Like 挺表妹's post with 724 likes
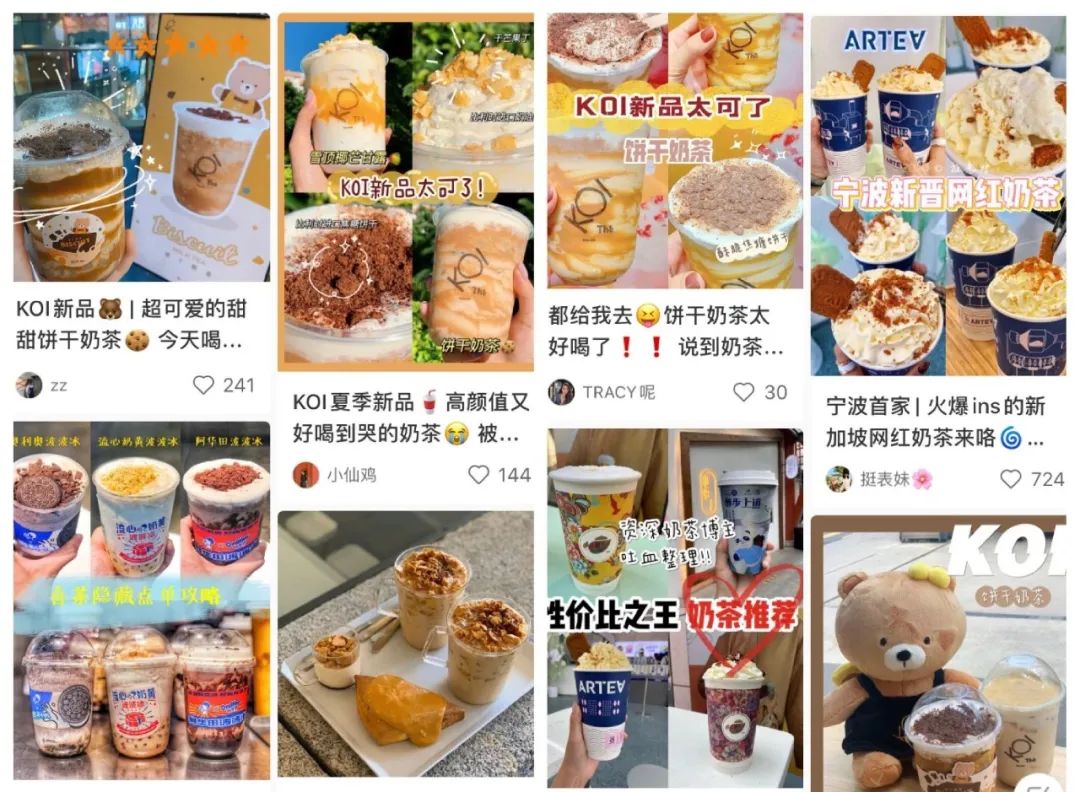This screenshot has width=1080, height=792. pos(1011,479)
